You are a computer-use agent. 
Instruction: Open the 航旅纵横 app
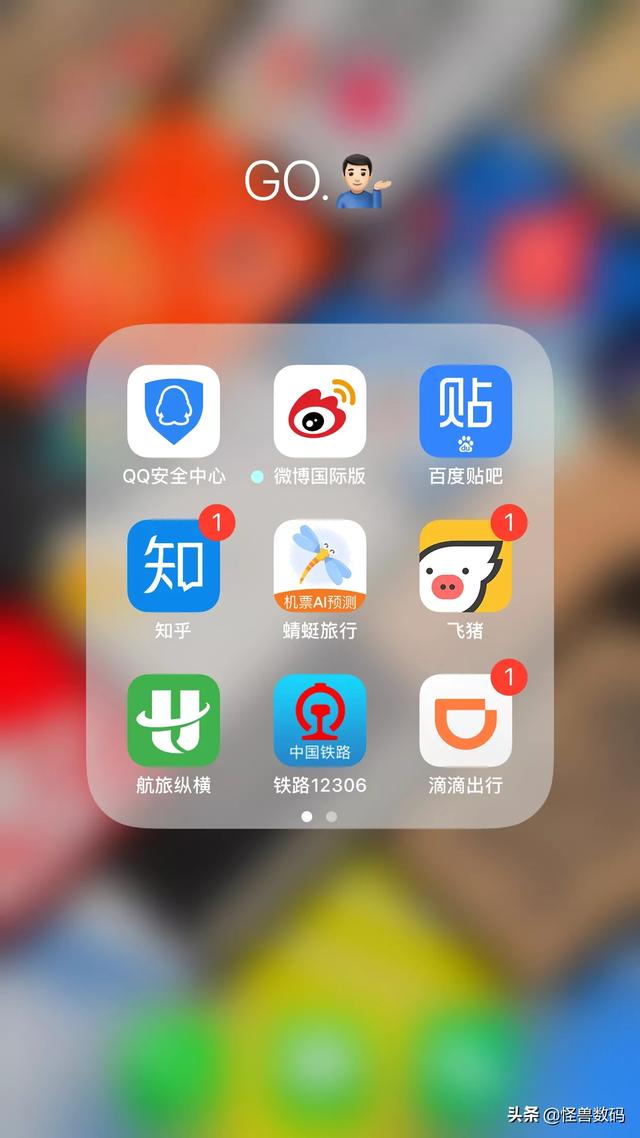[174, 720]
